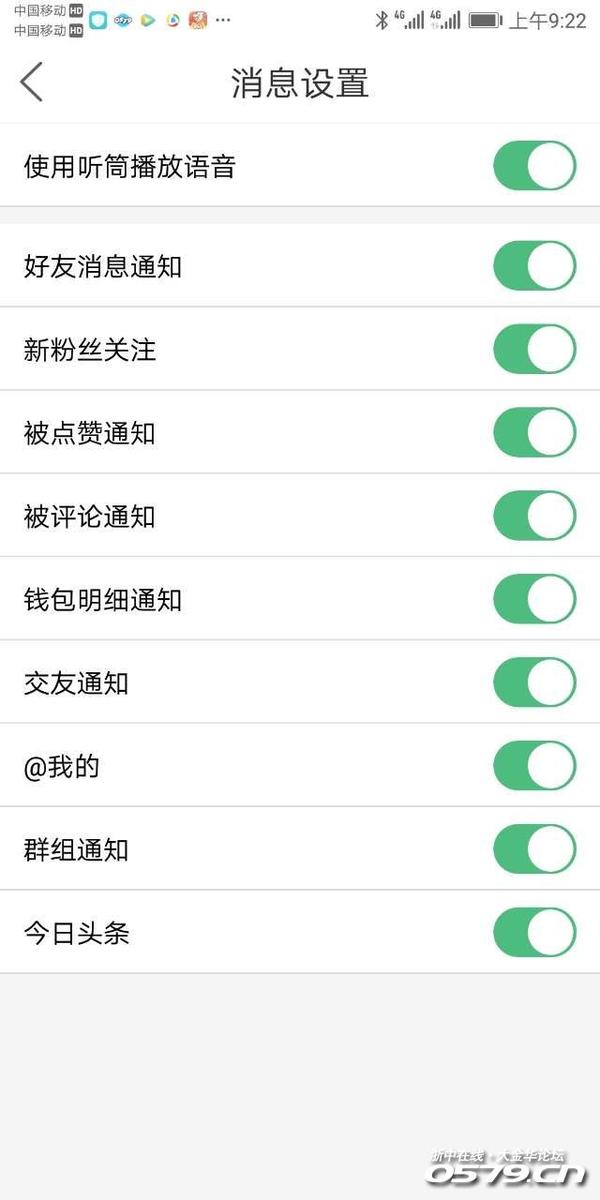Image resolution: width=600 pixels, height=1200 pixels.
Task: Turn off 钱包明细通知
Action: point(535,599)
